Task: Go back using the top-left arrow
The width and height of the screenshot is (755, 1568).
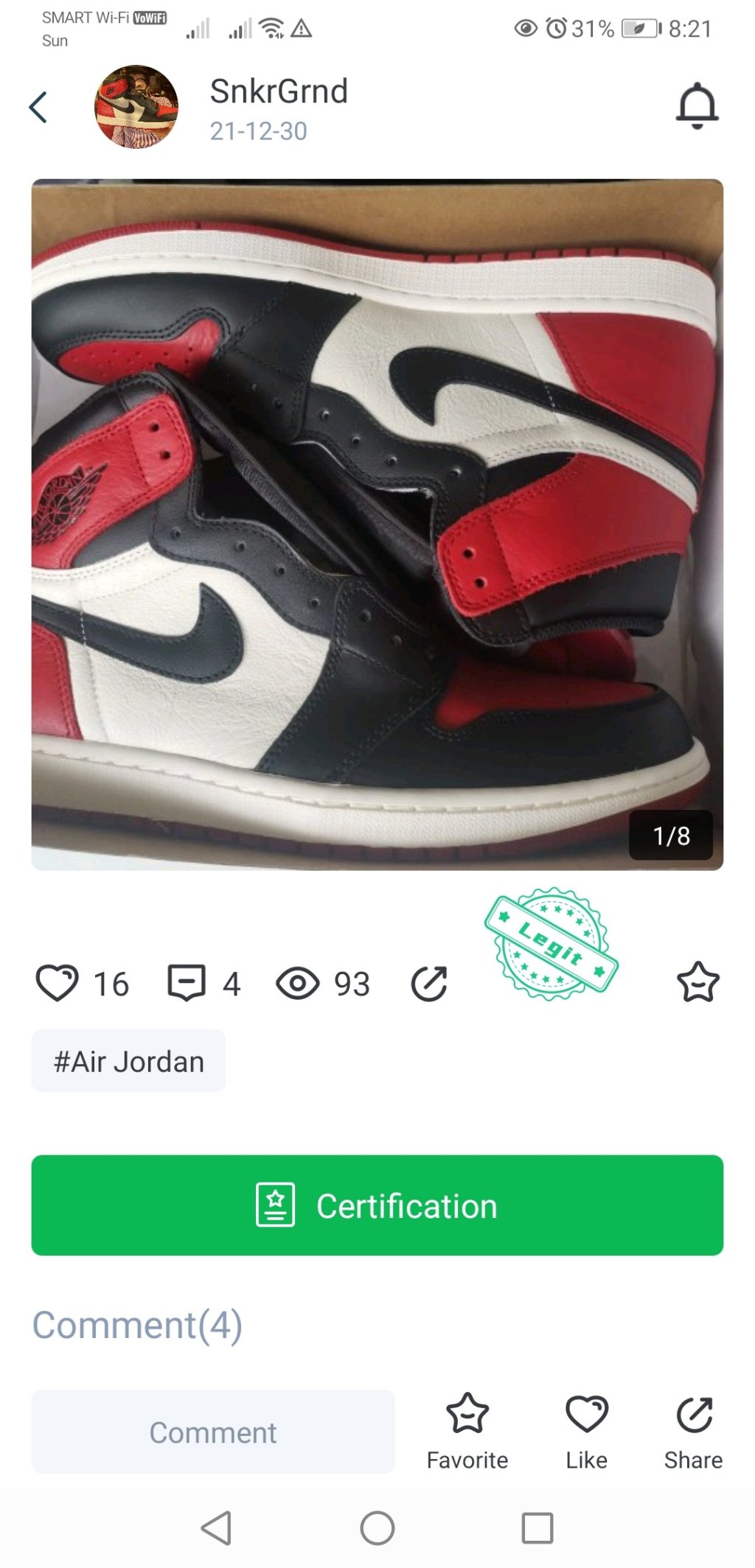Action: pos(38,108)
